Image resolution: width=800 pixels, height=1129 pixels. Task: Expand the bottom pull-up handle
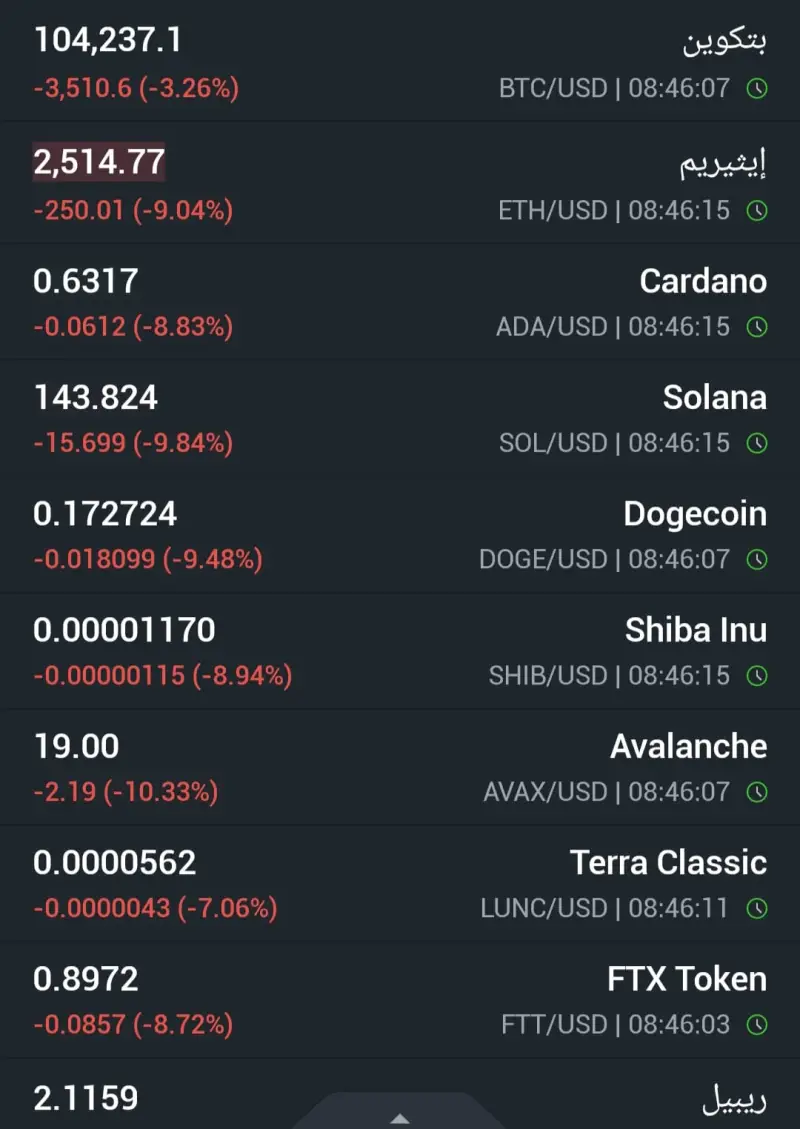tap(399, 1116)
